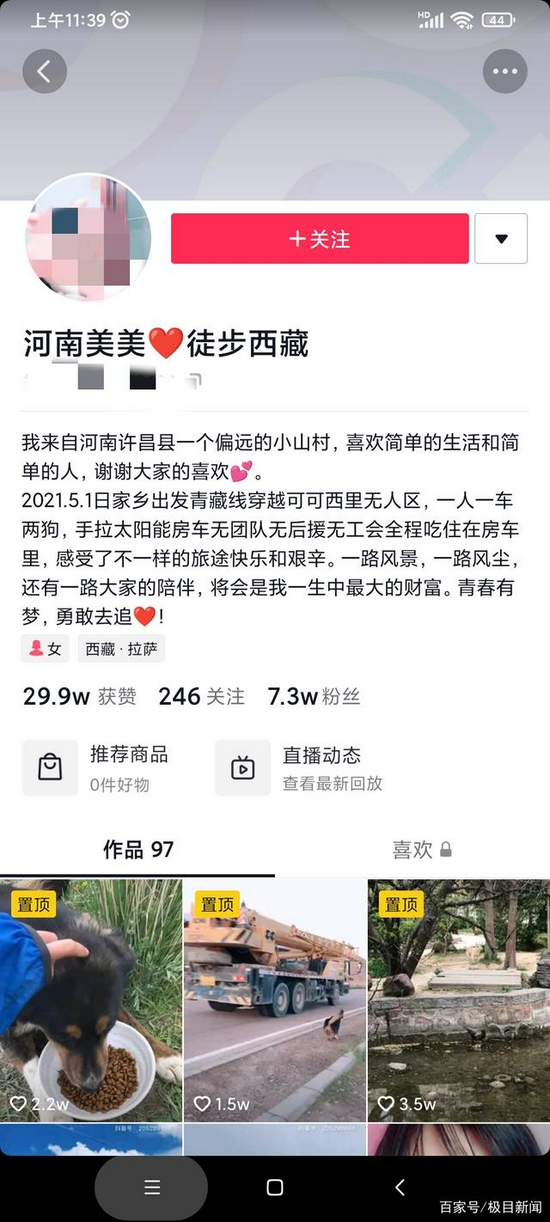Go back using the top-left arrow
Viewport: 550px width, 1222px height.
(45, 71)
